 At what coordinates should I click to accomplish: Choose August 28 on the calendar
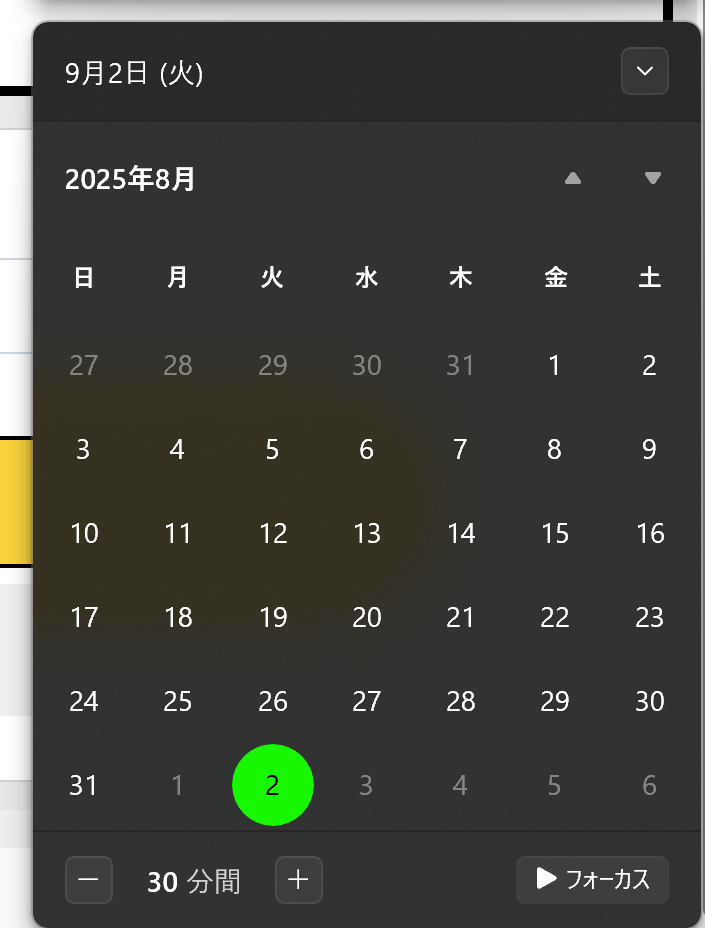click(x=460, y=701)
